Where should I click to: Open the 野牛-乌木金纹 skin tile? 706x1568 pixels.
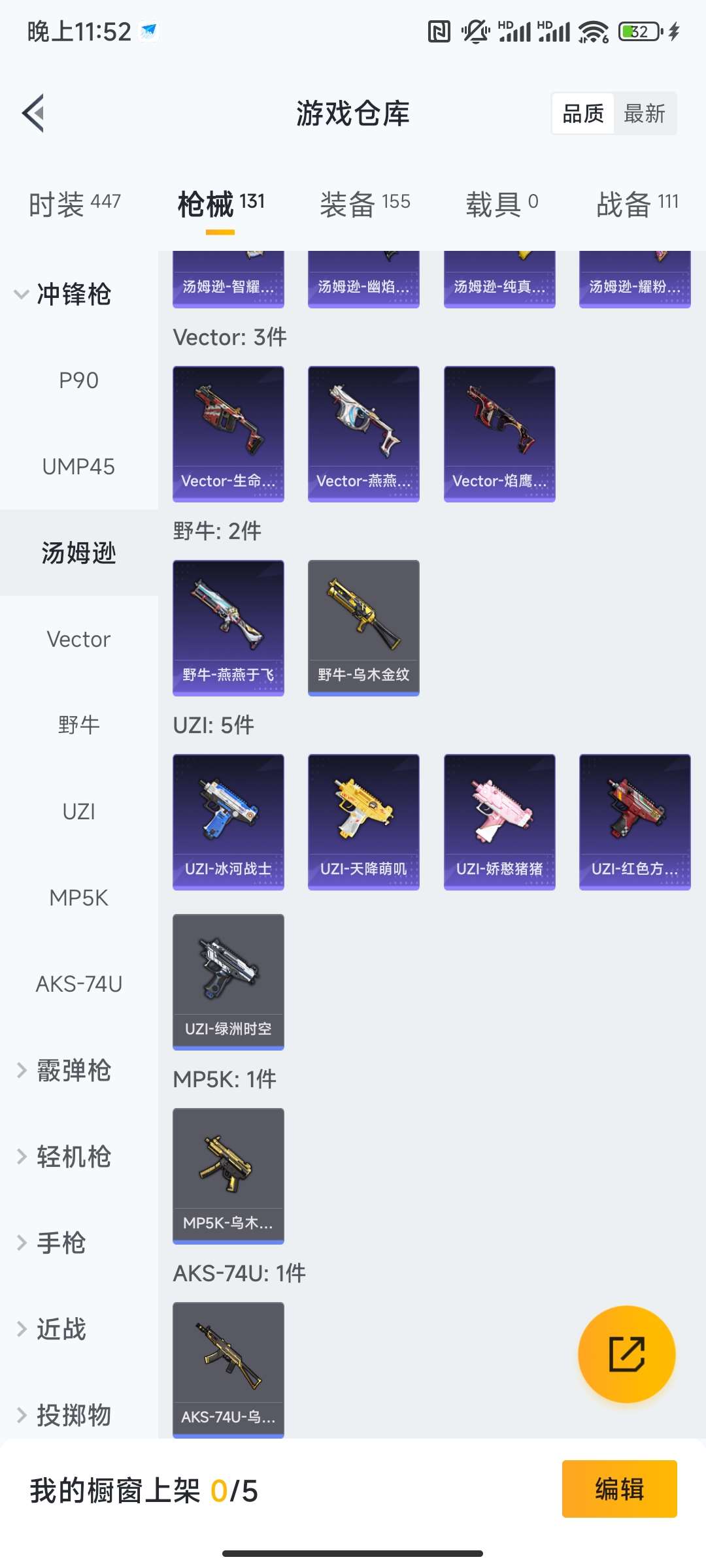coord(363,627)
